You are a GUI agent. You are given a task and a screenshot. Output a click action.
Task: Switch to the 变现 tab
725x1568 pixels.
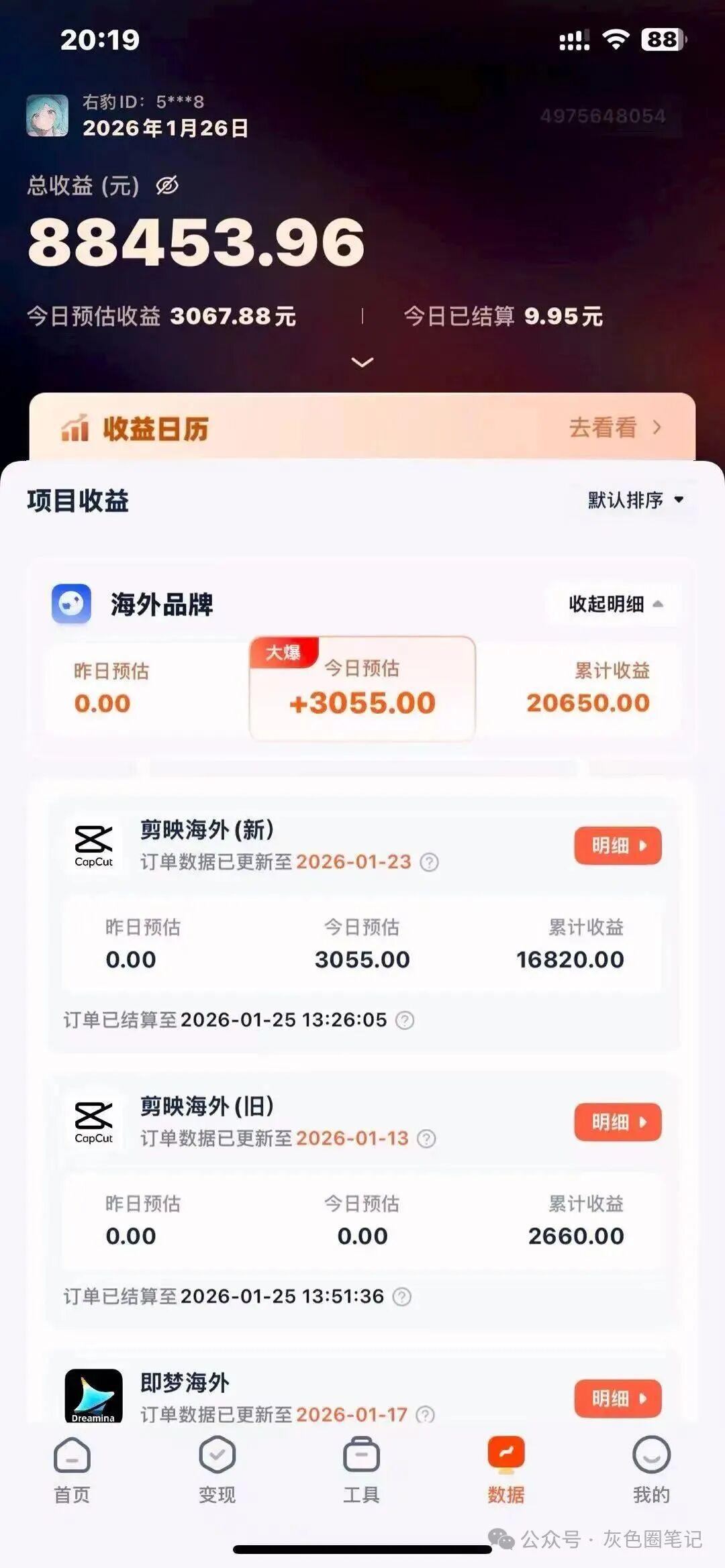(x=217, y=1469)
